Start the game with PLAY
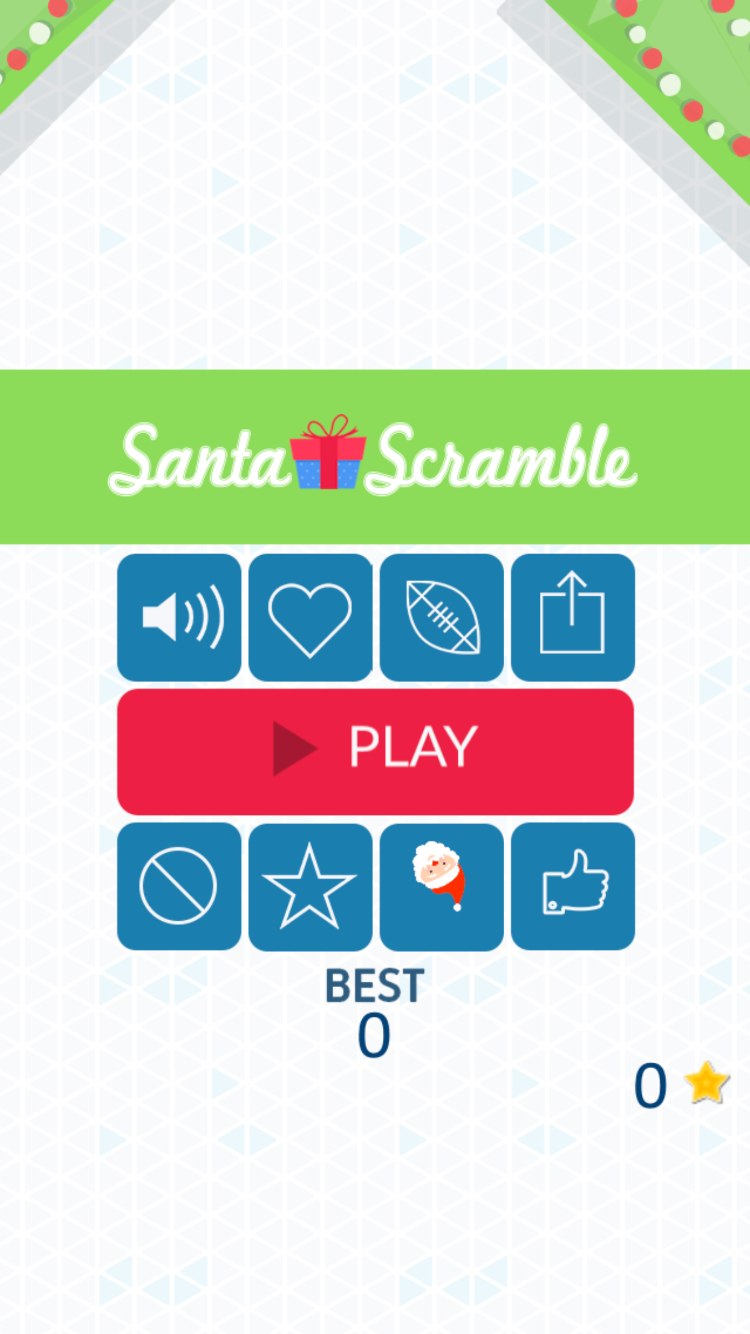Image resolution: width=750 pixels, height=1334 pixels. pyautogui.click(x=376, y=751)
